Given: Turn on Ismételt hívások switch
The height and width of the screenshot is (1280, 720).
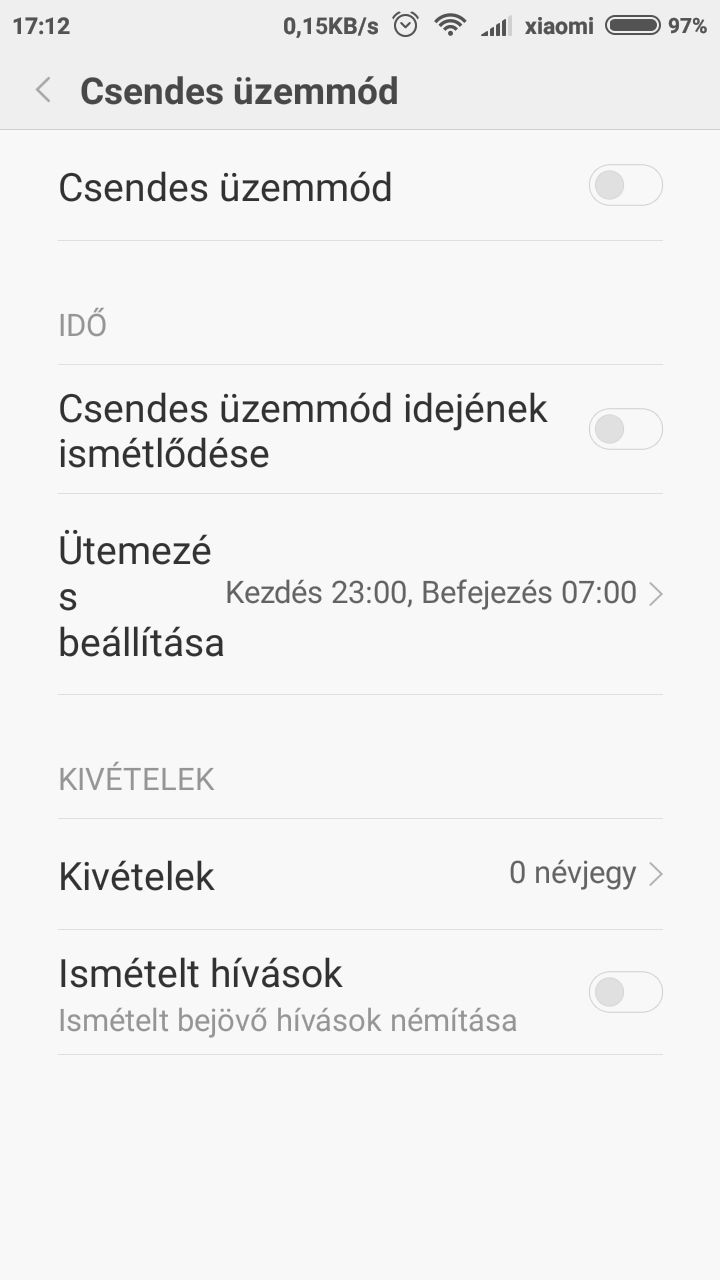Looking at the screenshot, I should pyautogui.click(x=625, y=992).
